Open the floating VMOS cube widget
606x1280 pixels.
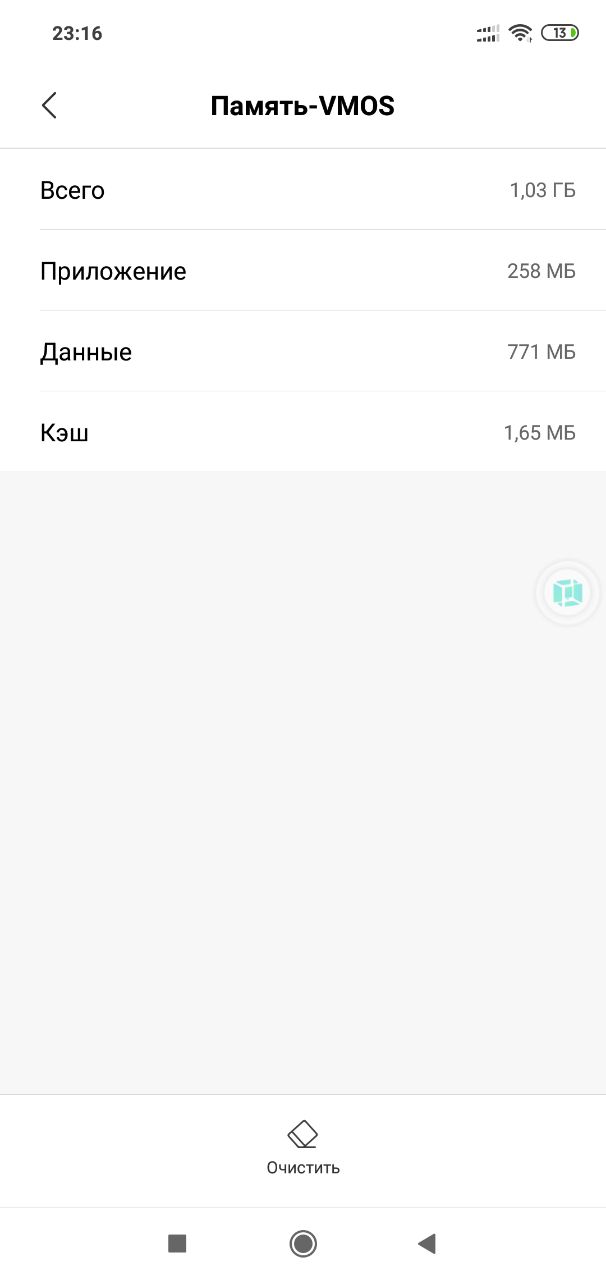(x=568, y=593)
